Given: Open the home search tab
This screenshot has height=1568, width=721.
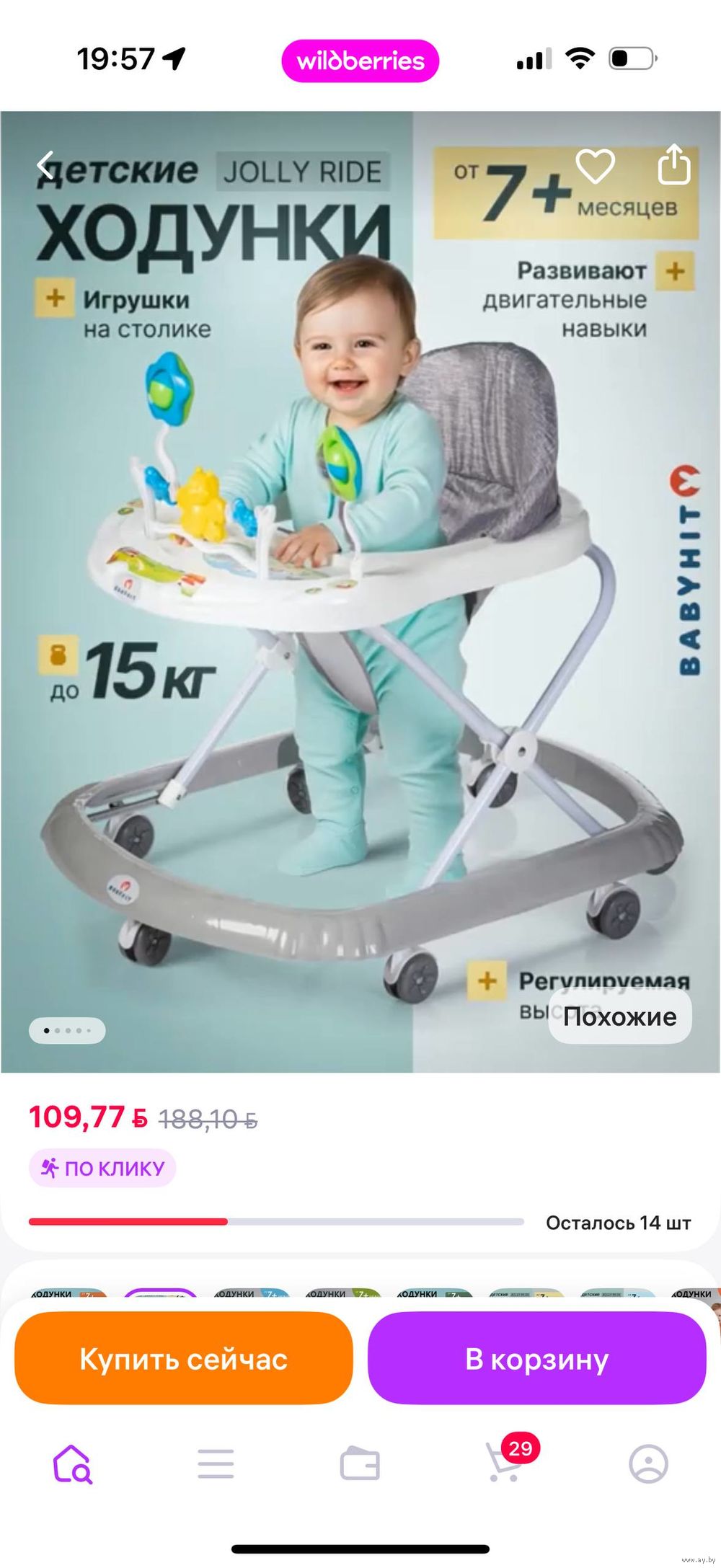Looking at the screenshot, I should pyautogui.click(x=72, y=1463).
